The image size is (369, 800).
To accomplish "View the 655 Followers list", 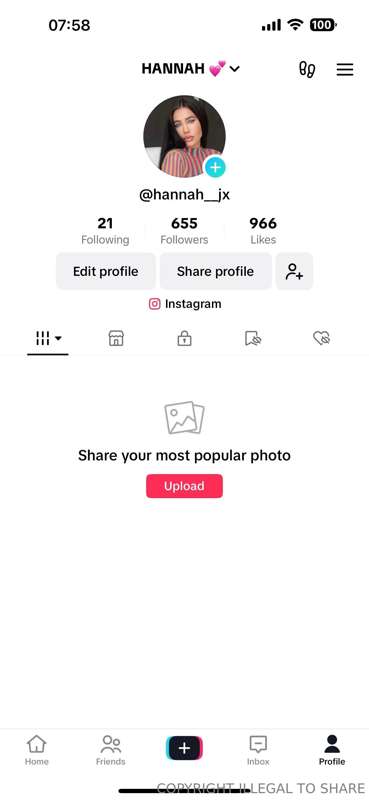I will (184, 231).
